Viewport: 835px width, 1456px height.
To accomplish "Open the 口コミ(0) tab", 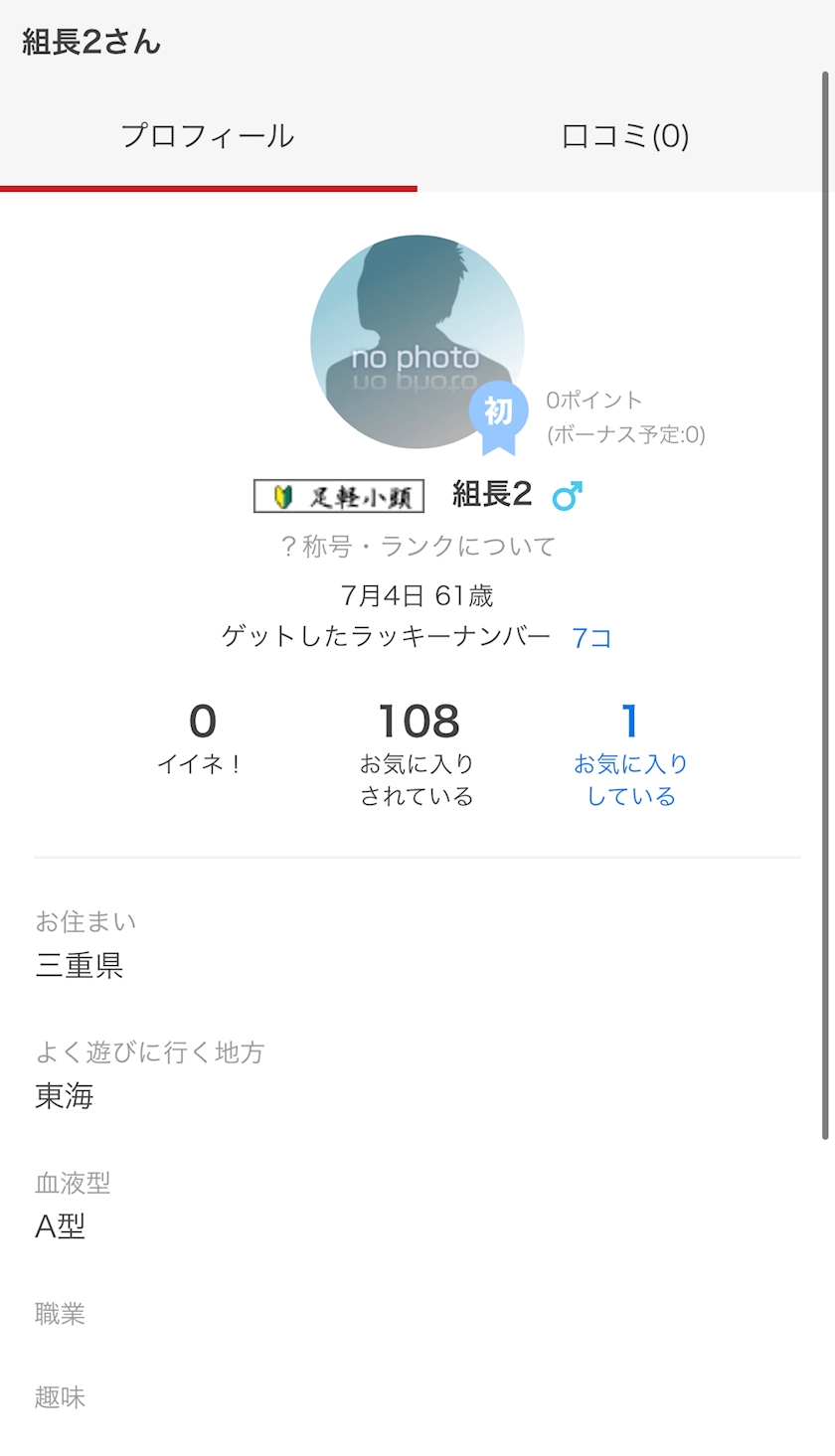I will click(x=625, y=136).
